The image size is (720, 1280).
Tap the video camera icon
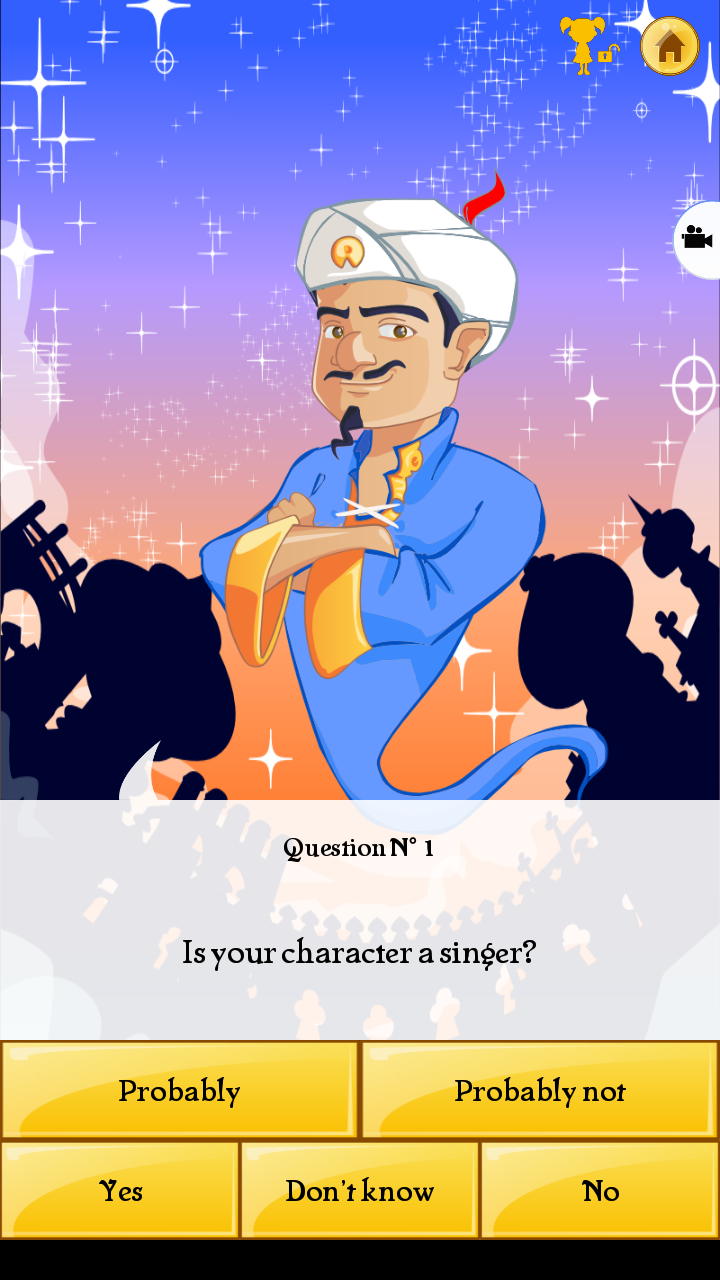tap(697, 238)
